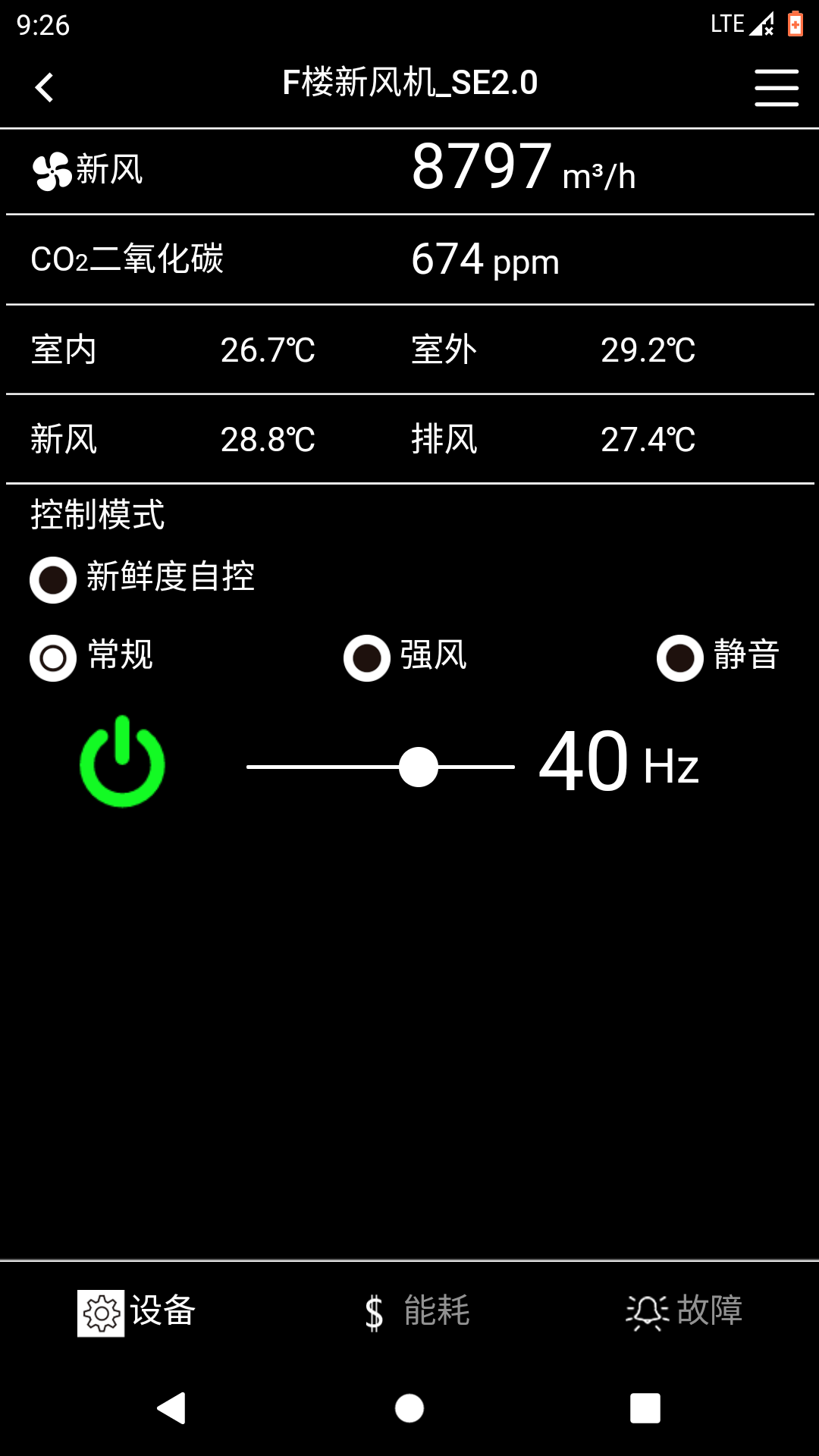The width and height of the screenshot is (819, 1456).
Task: Select the 新鲜度自控 control mode
Action: (x=52, y=579)
